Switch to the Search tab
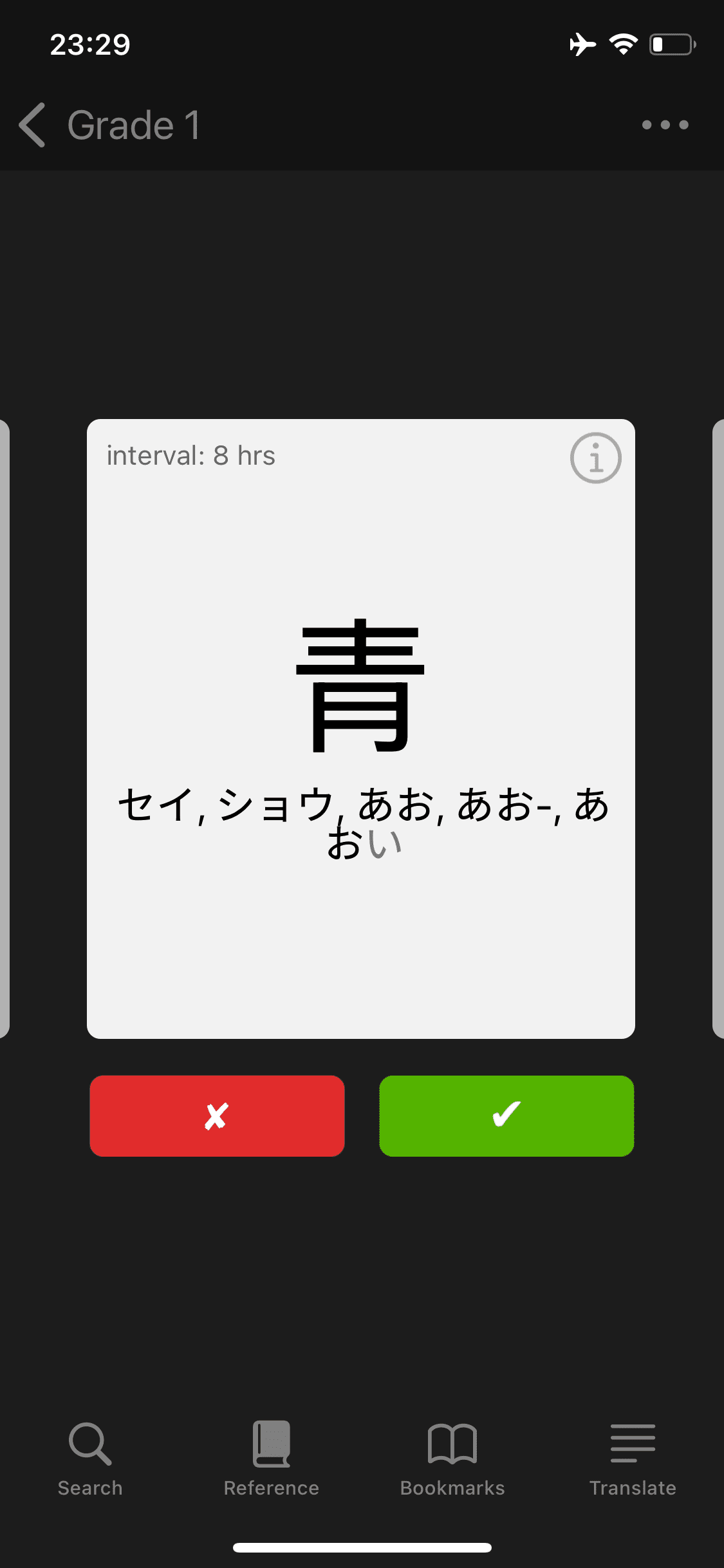 coord(90,1459)
